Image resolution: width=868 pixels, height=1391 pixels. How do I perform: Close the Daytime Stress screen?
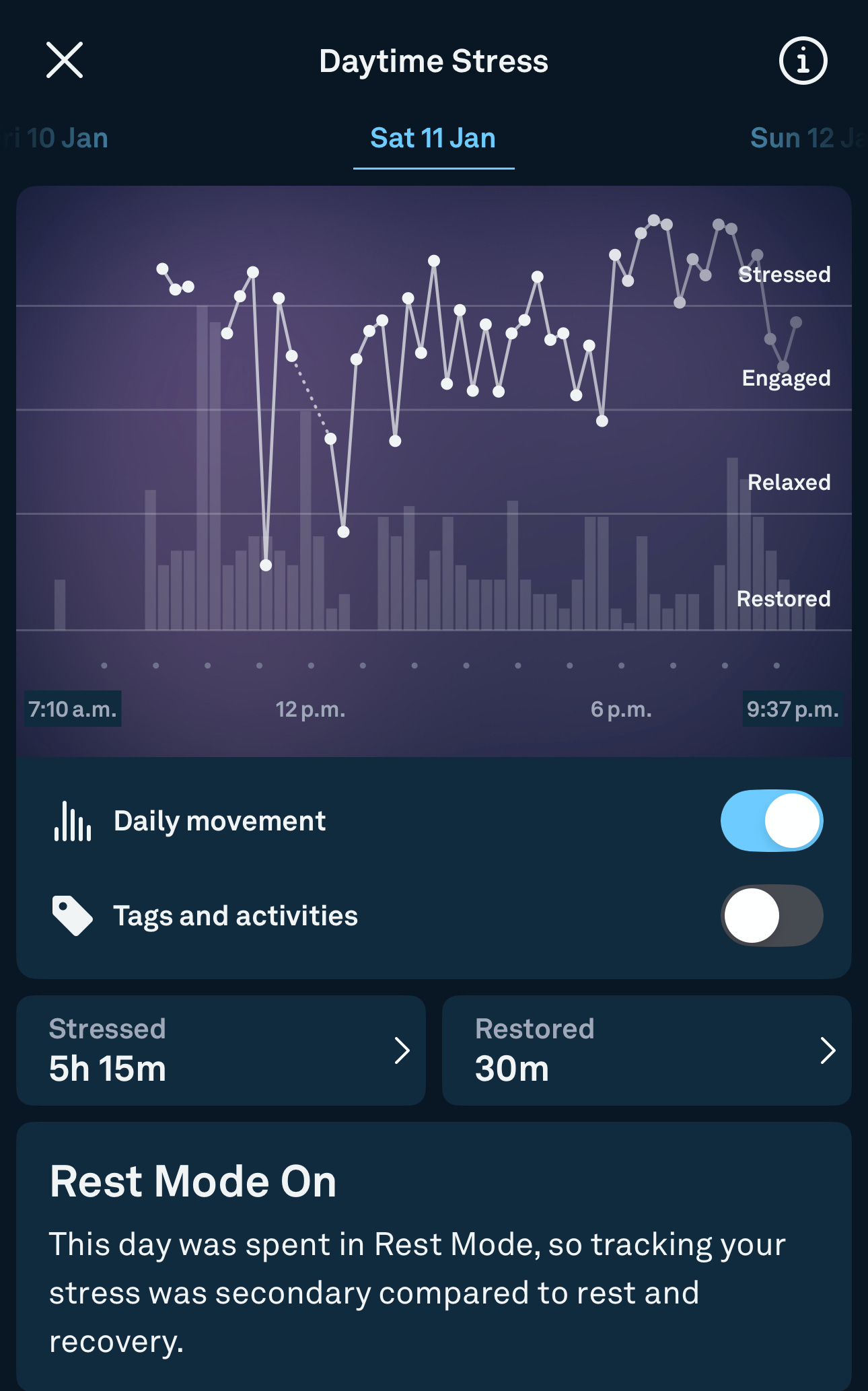(65, 60)
